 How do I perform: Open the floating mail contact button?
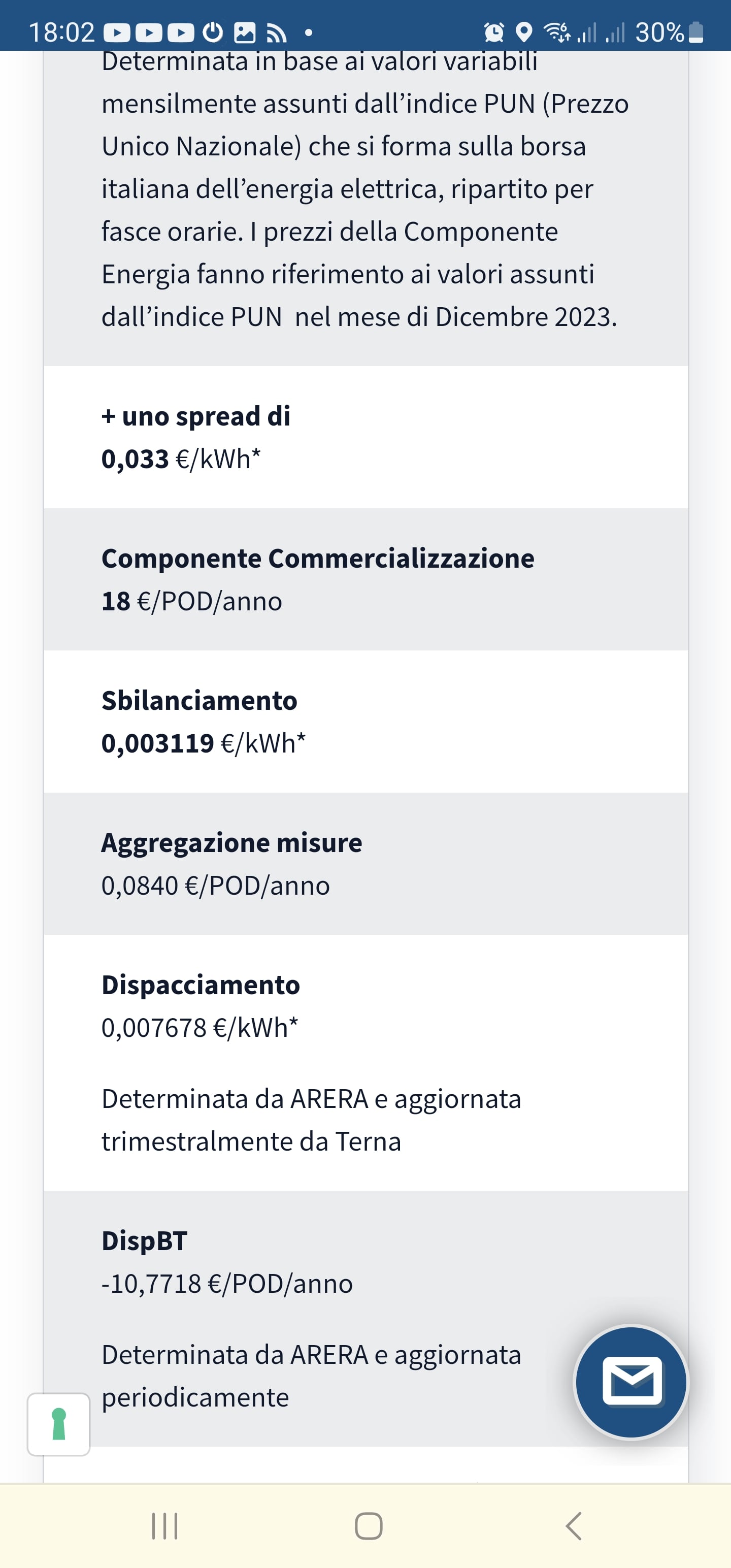631,1382
